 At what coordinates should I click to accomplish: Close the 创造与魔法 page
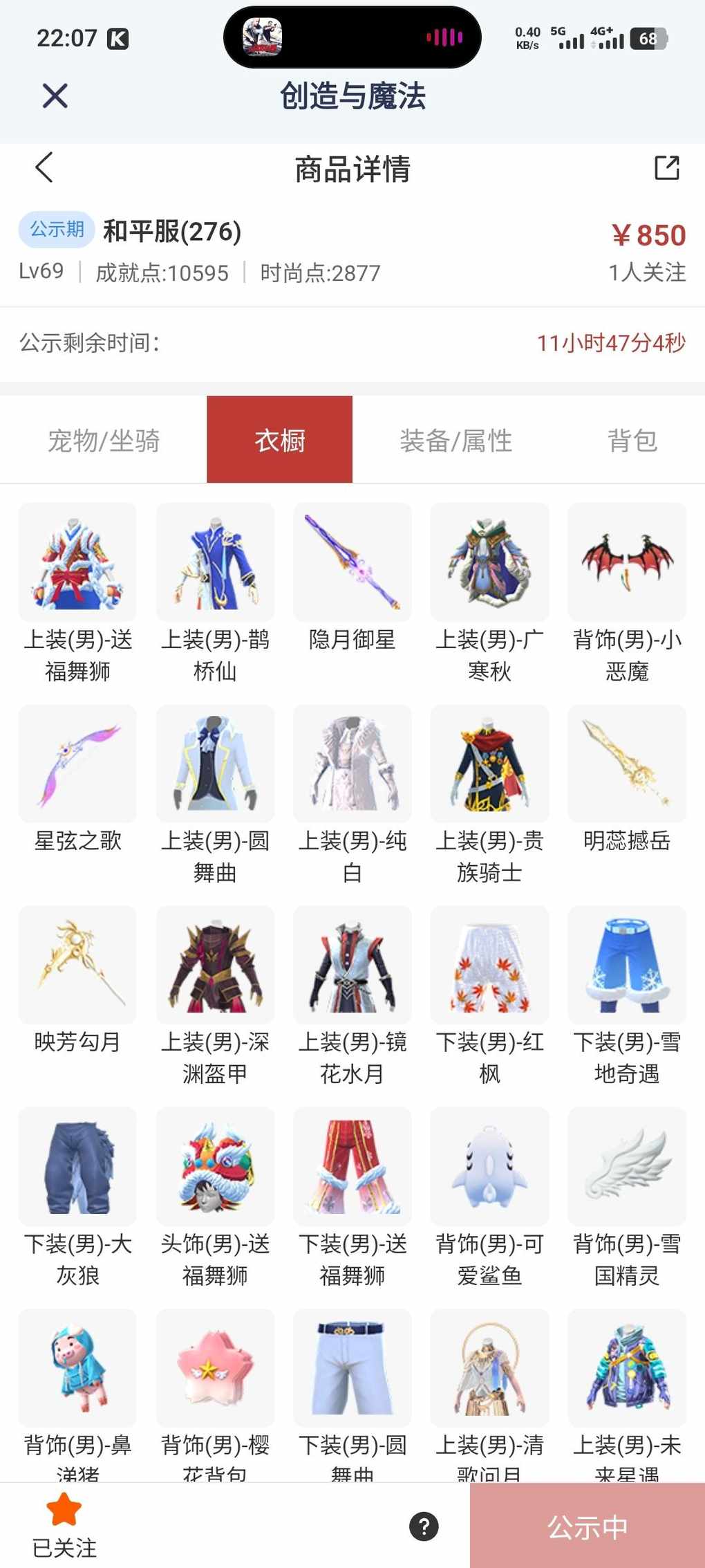pyautogui.click(x=55, y=95)
